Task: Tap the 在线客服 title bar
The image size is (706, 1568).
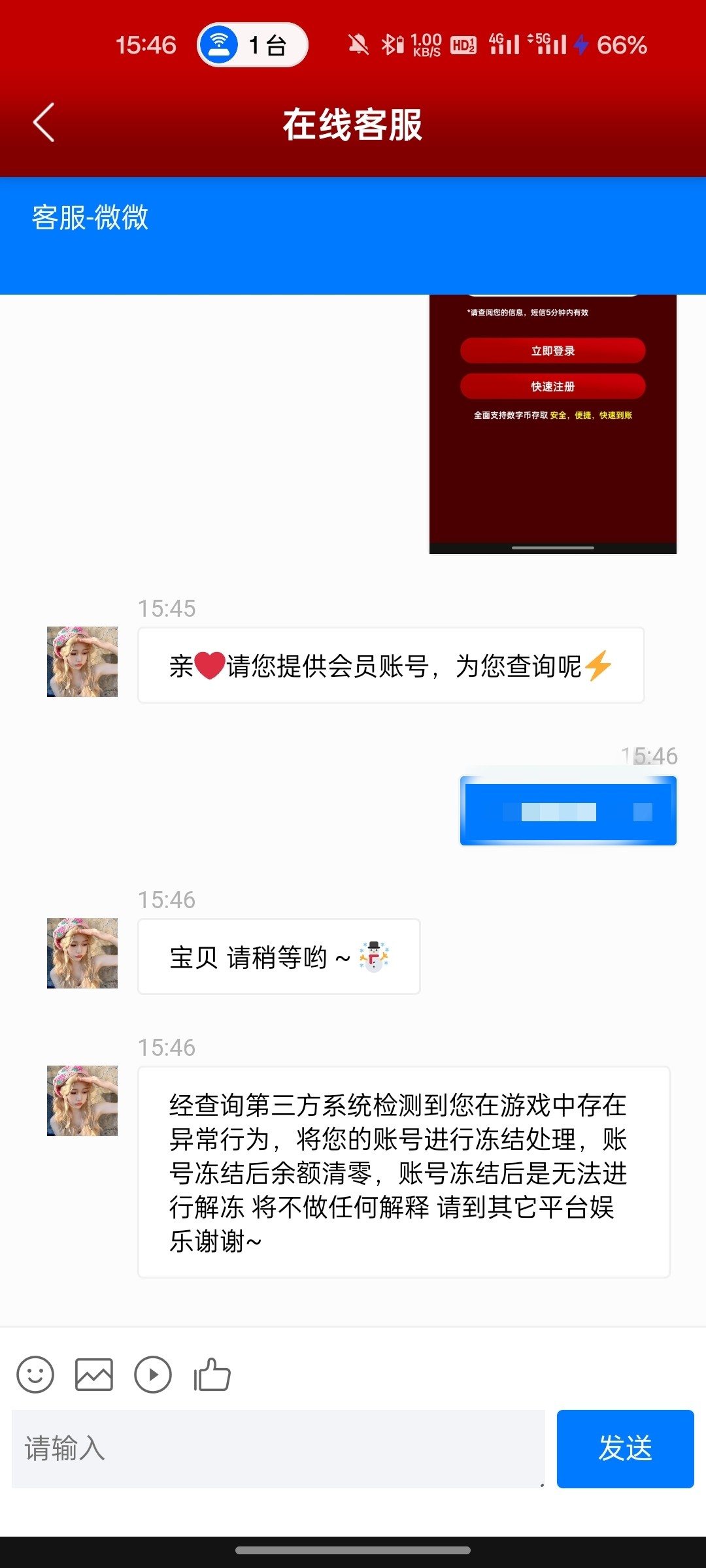Action: [x=353, y=124]
